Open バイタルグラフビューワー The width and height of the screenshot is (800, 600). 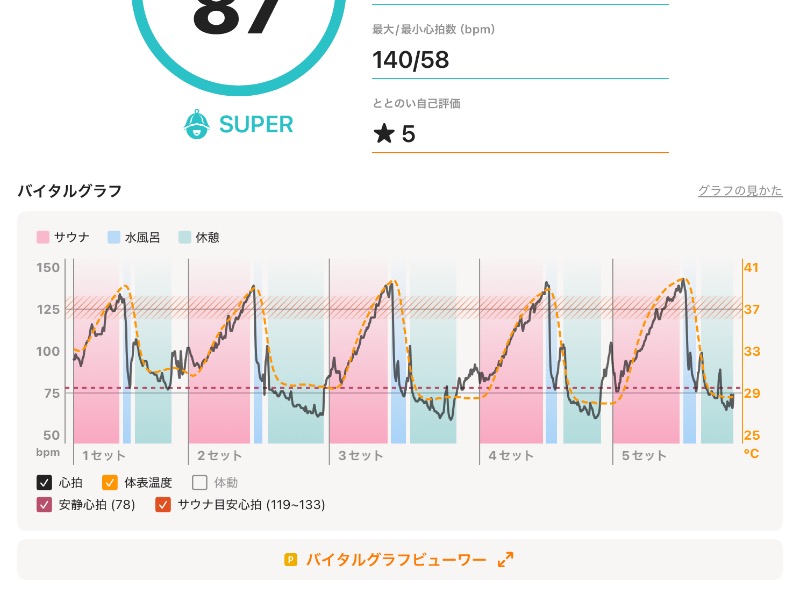[x=399, y=560]
